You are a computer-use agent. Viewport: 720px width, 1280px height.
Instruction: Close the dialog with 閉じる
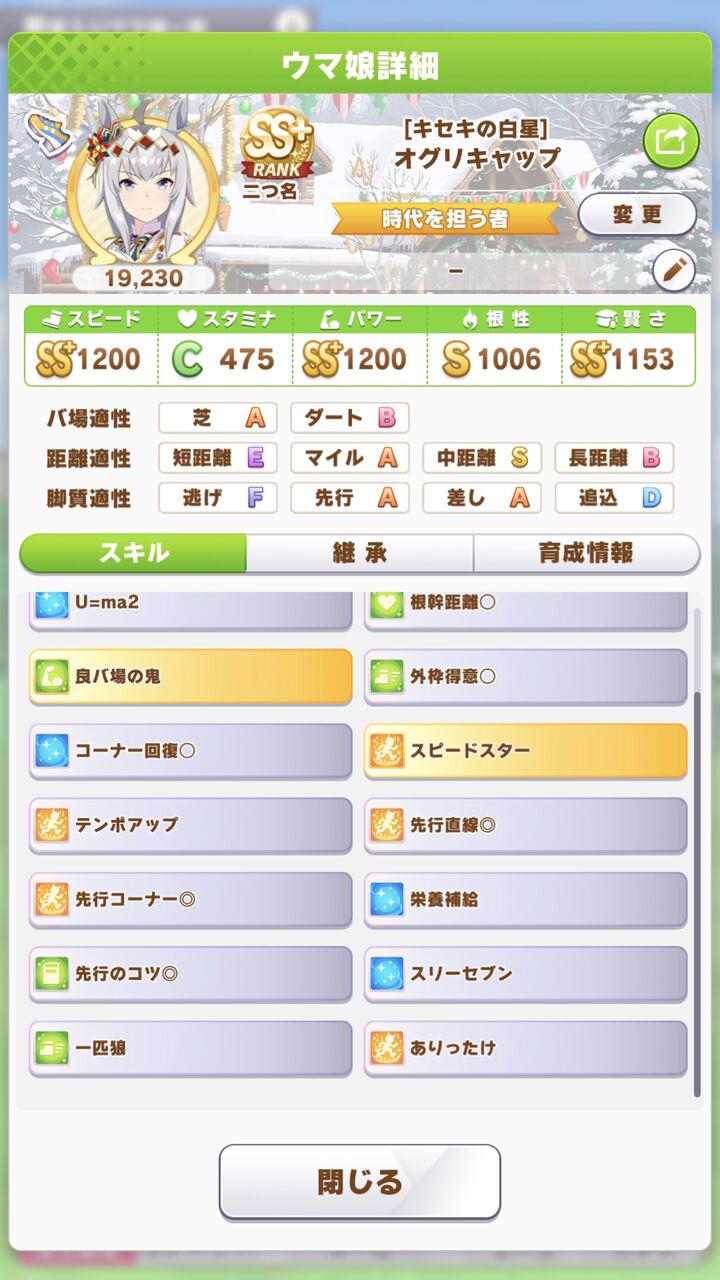(x=360, y=1182)
